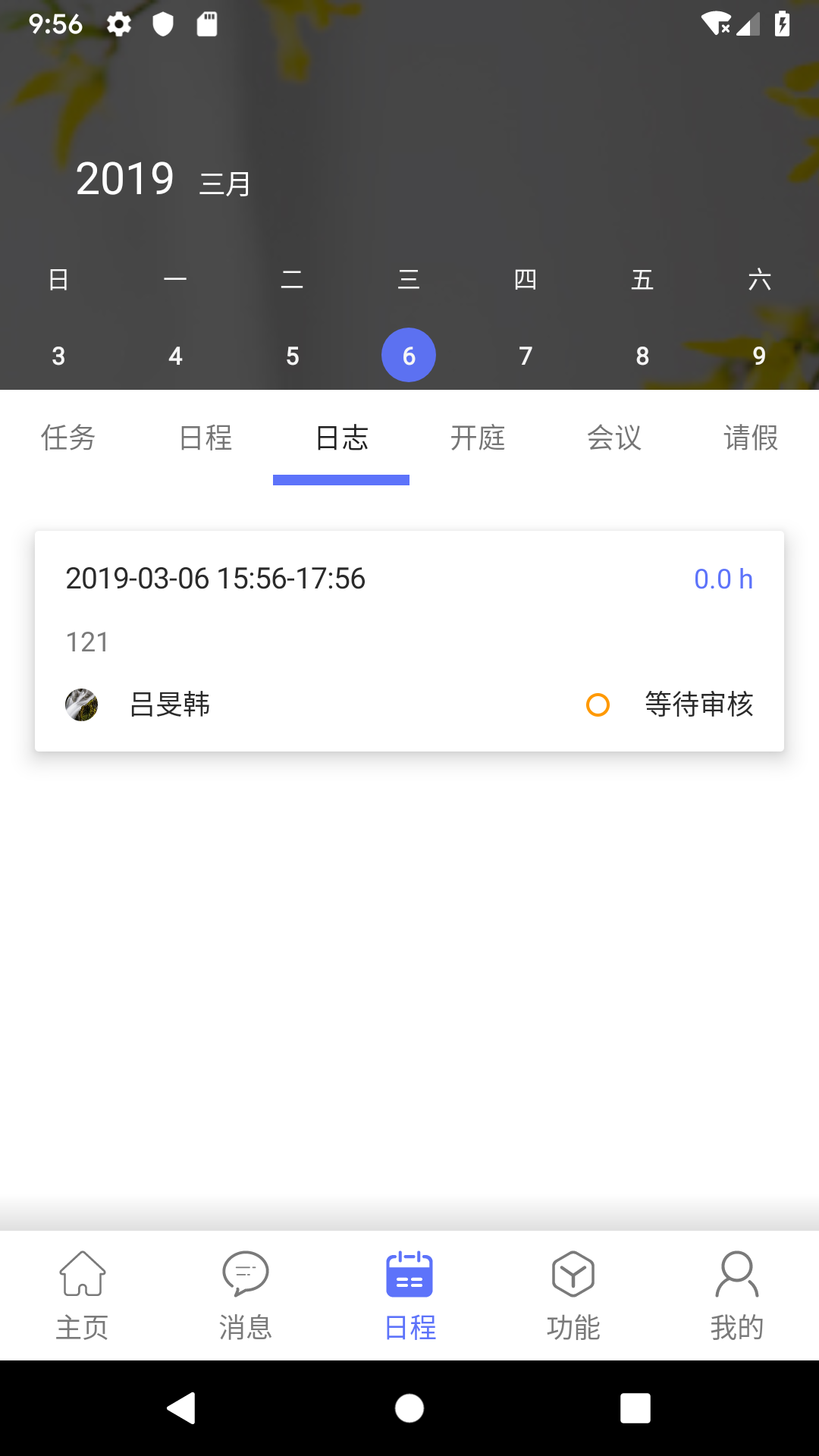Open the settings gear in status bar
The image size is (819, 1456).
tap(121, 24)
